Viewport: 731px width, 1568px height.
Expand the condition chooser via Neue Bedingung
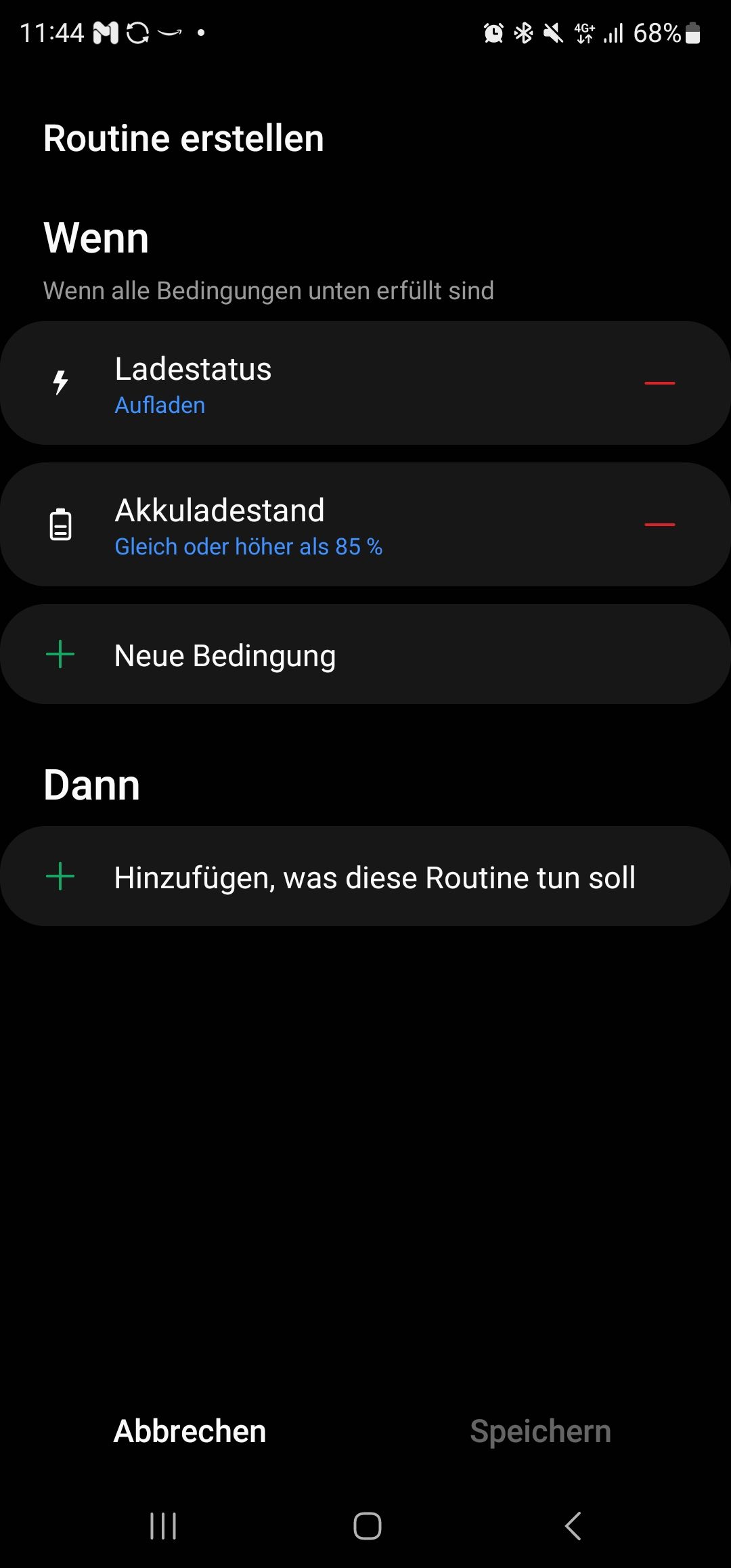[225, 654]
